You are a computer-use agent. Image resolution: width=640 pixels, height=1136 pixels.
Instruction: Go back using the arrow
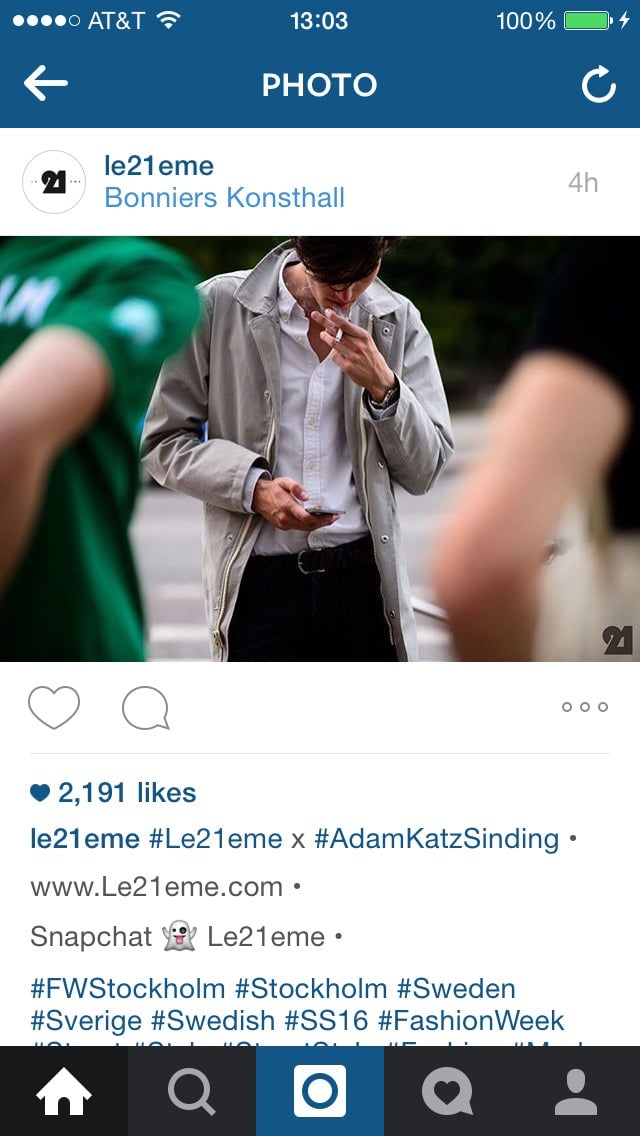(x=46, y=84)
